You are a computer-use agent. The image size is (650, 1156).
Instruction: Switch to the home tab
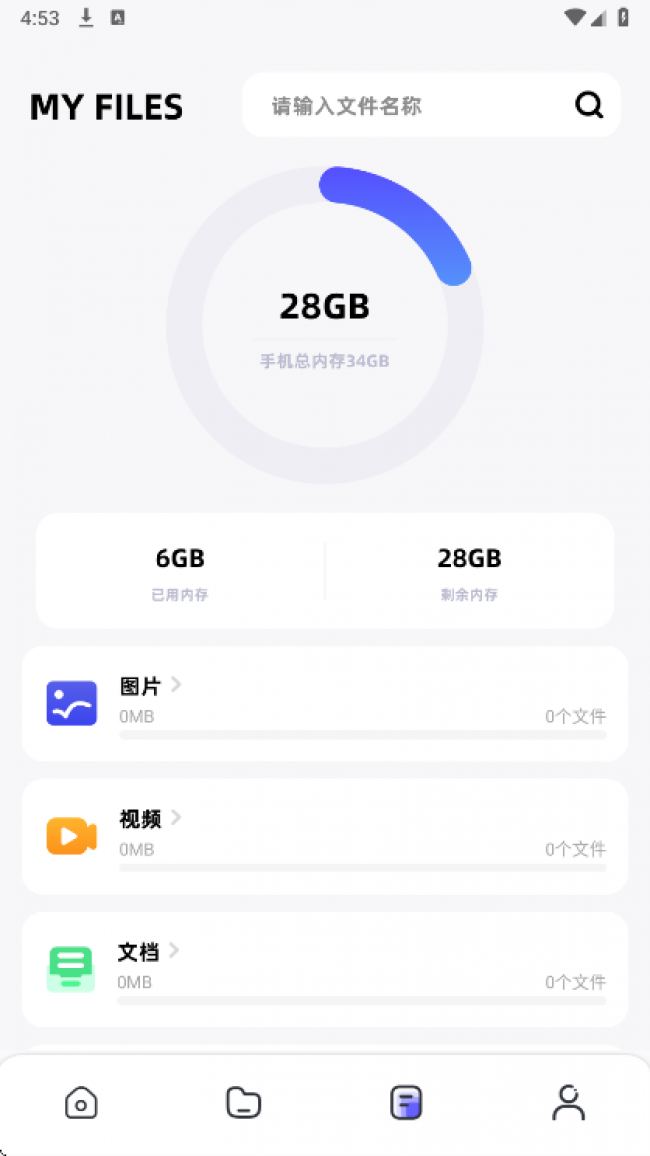pyautogui.click(x=81, y=1103)
